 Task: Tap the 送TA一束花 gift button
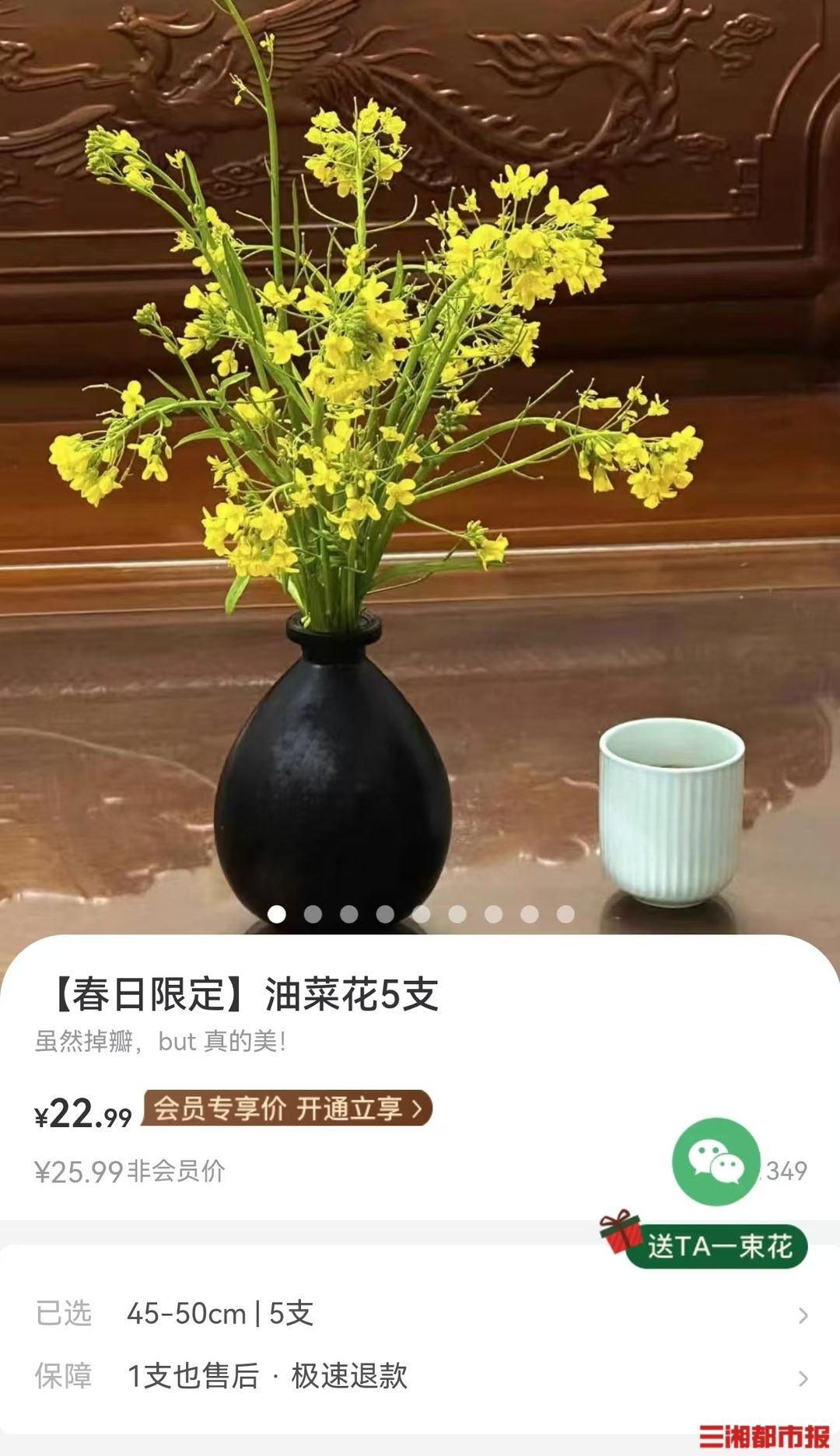point(717,1246)
